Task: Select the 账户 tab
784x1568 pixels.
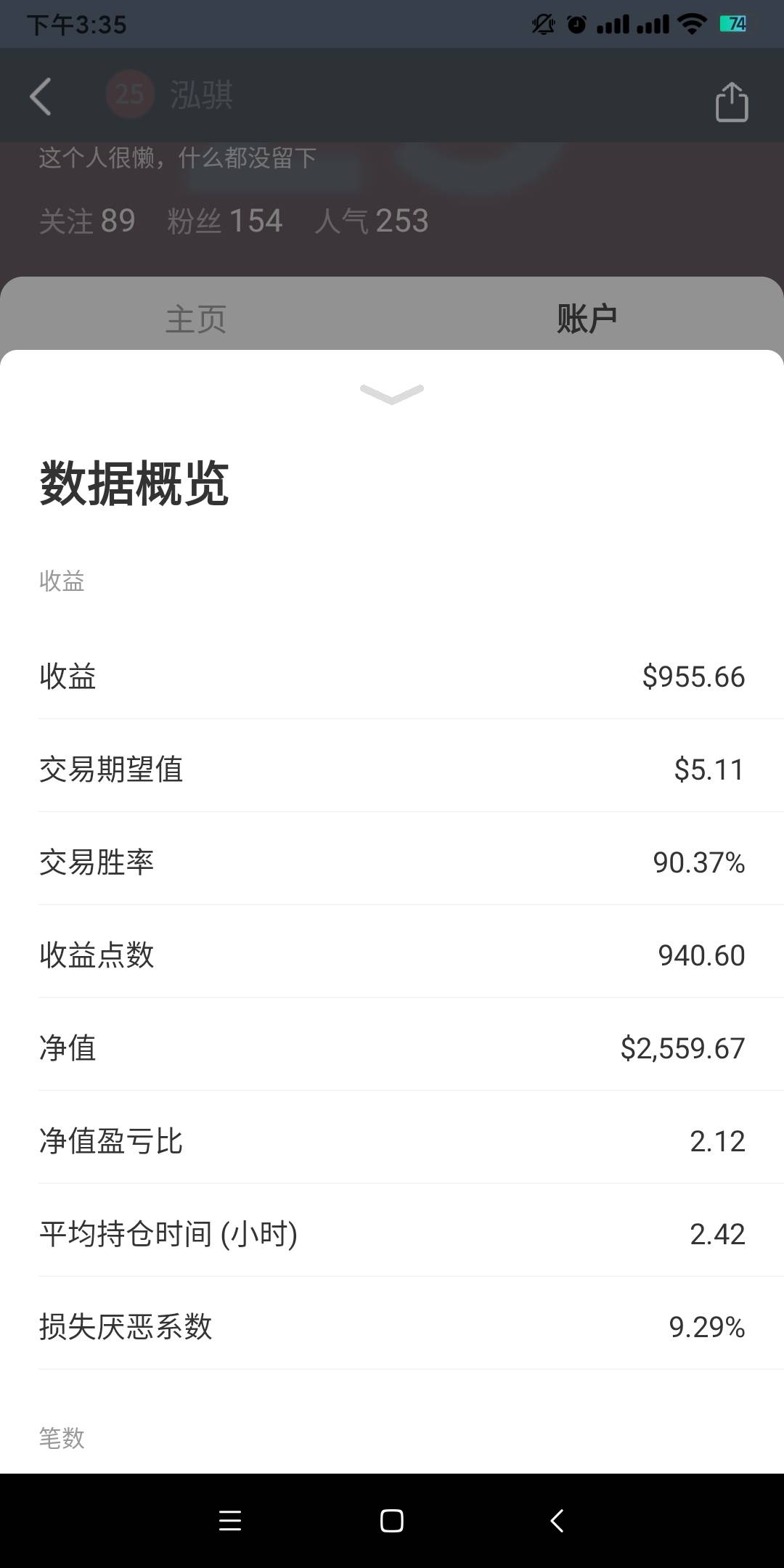Action: pos(587,319)
